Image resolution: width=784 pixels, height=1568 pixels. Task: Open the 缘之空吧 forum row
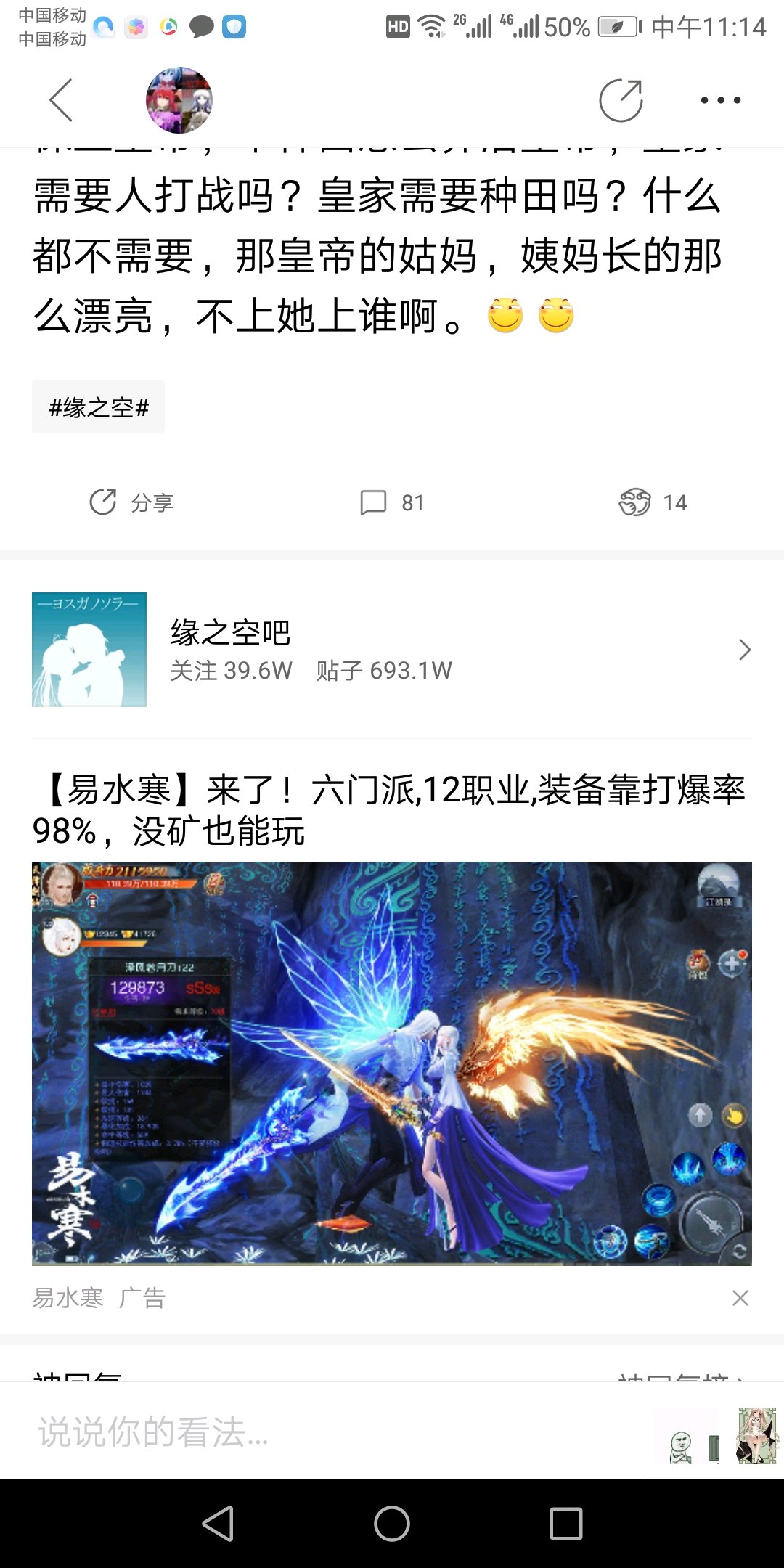pyautogui.click(x=392, y=650)
